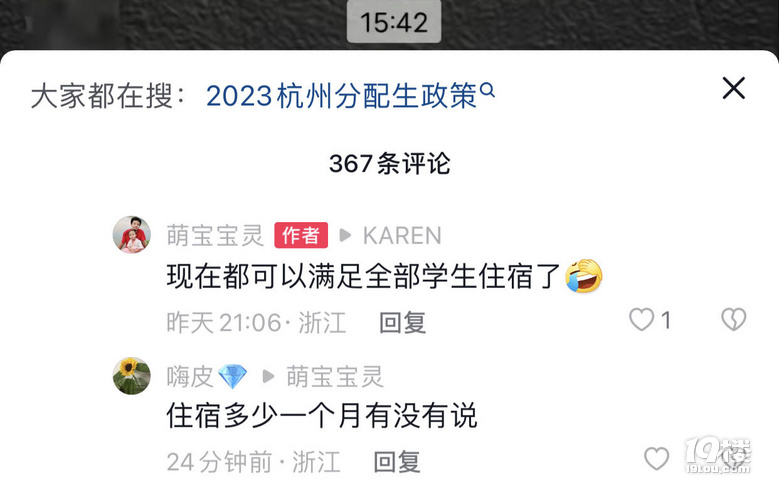Open 嗨皮's profile avatar
The image size is (779, 485).
pyautogui.click(x=132, y=376)
